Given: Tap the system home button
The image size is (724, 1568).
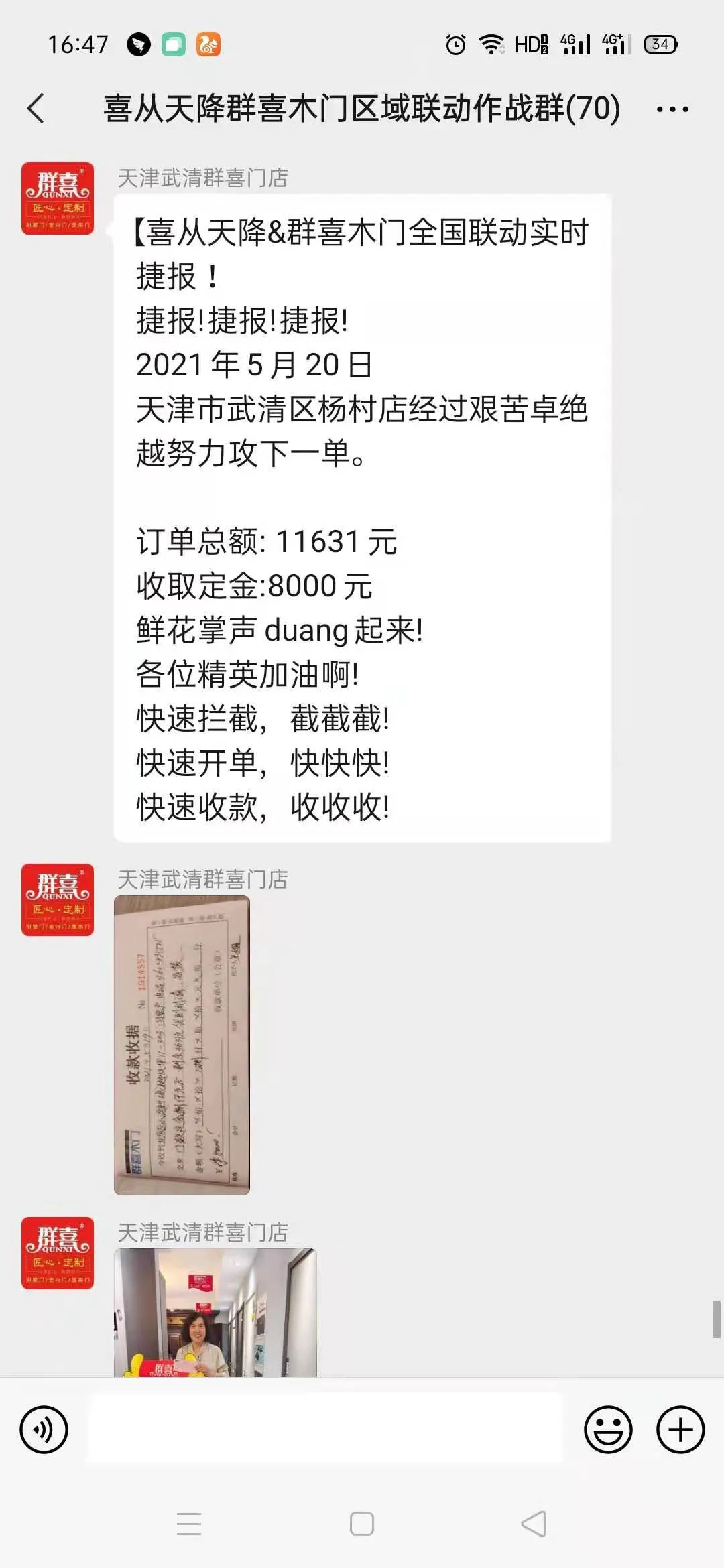Looking at the screenshot, I should [362, 1523].
